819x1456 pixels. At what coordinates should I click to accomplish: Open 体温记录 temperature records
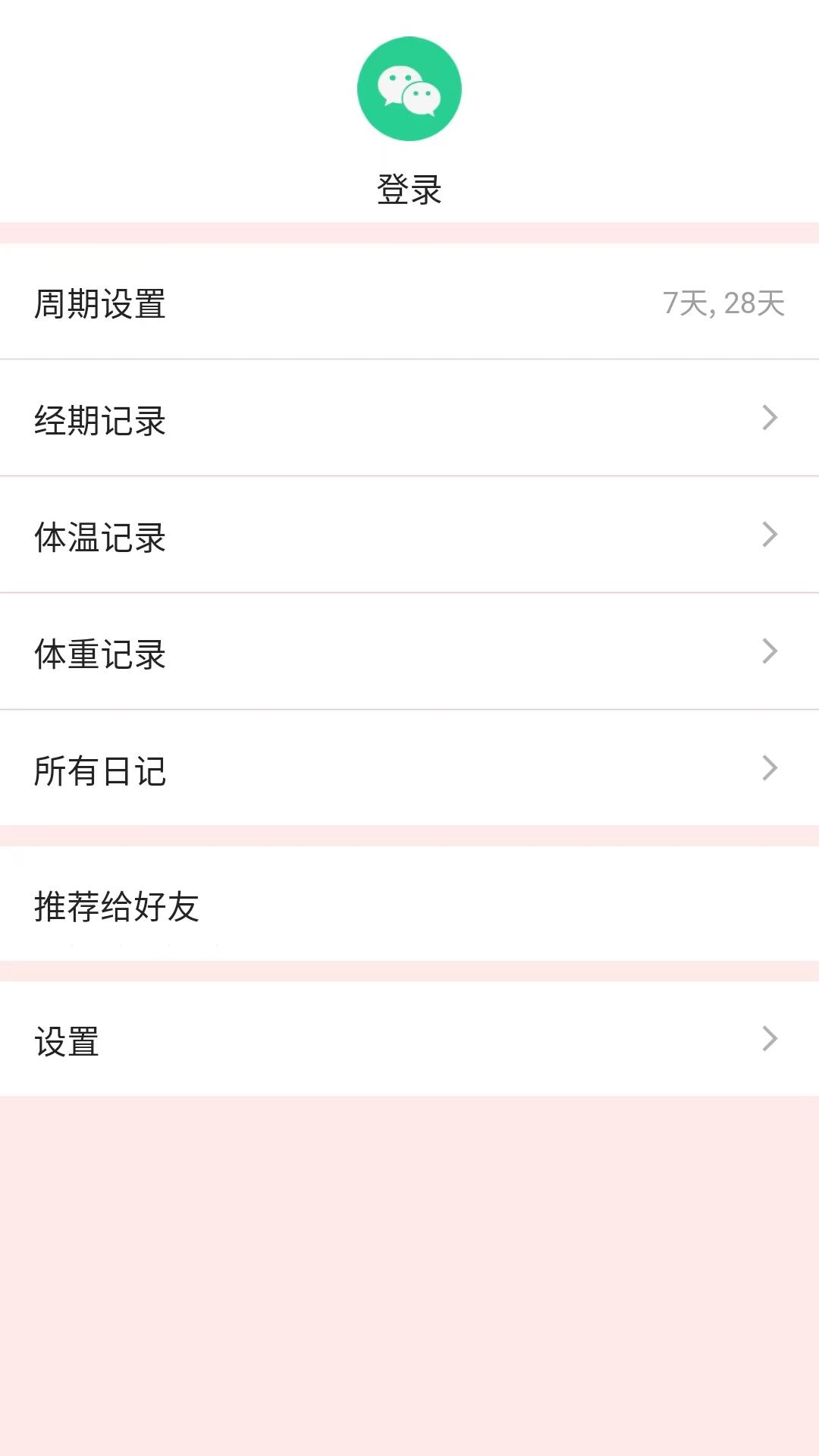pos(409,536)
